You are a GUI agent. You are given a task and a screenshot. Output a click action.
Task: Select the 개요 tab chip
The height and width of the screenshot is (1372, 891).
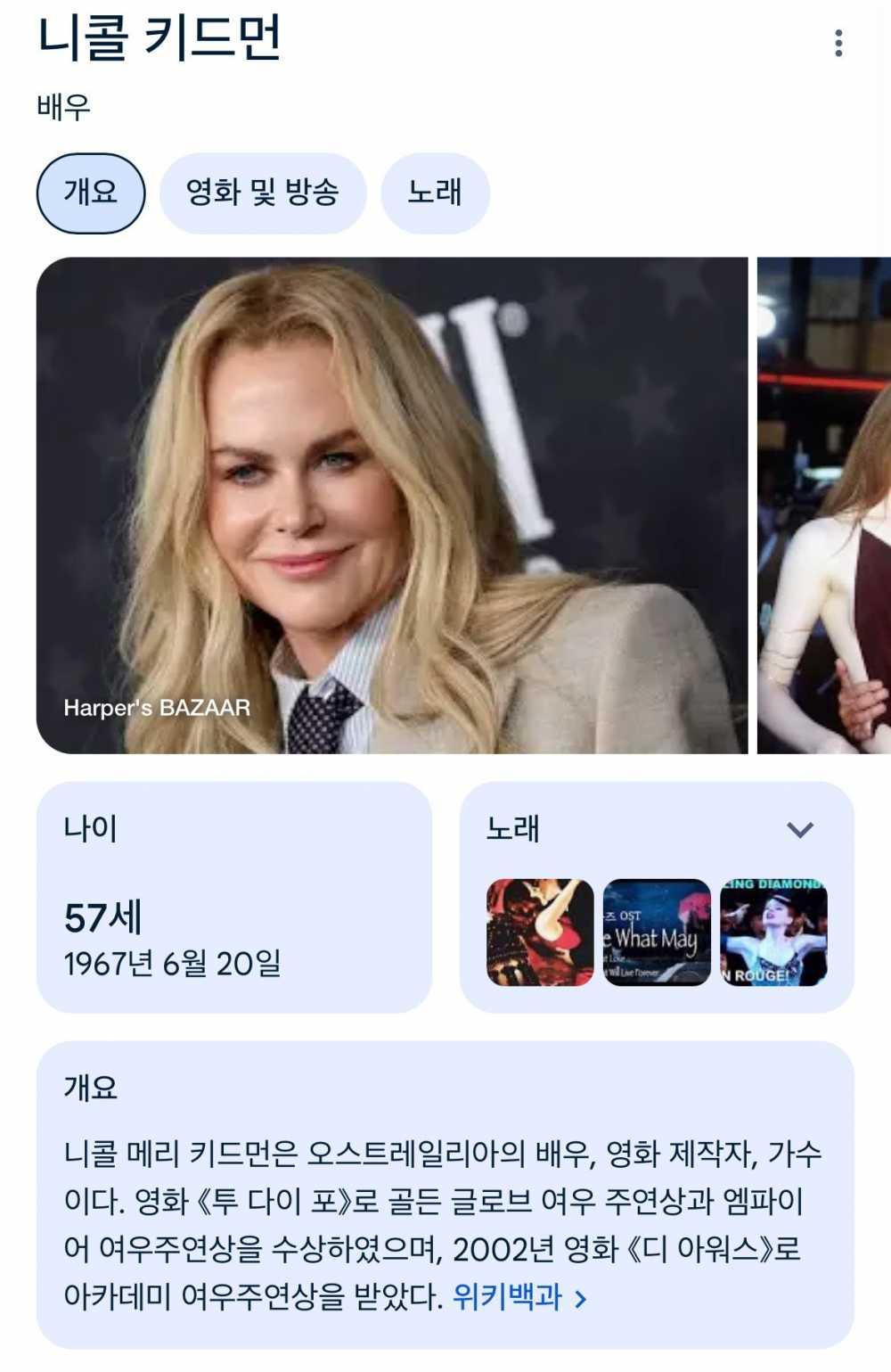tap(90, 193)
